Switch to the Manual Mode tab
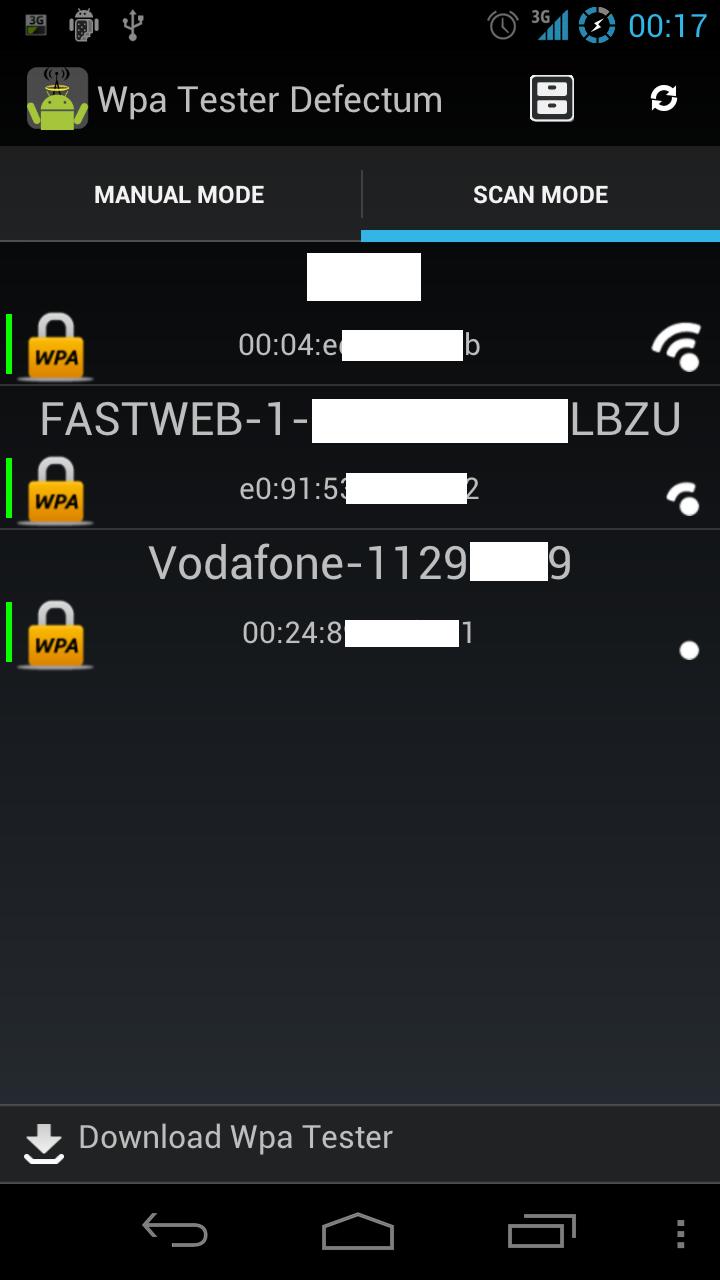The image size is (720, 1280). pos(180,195)
